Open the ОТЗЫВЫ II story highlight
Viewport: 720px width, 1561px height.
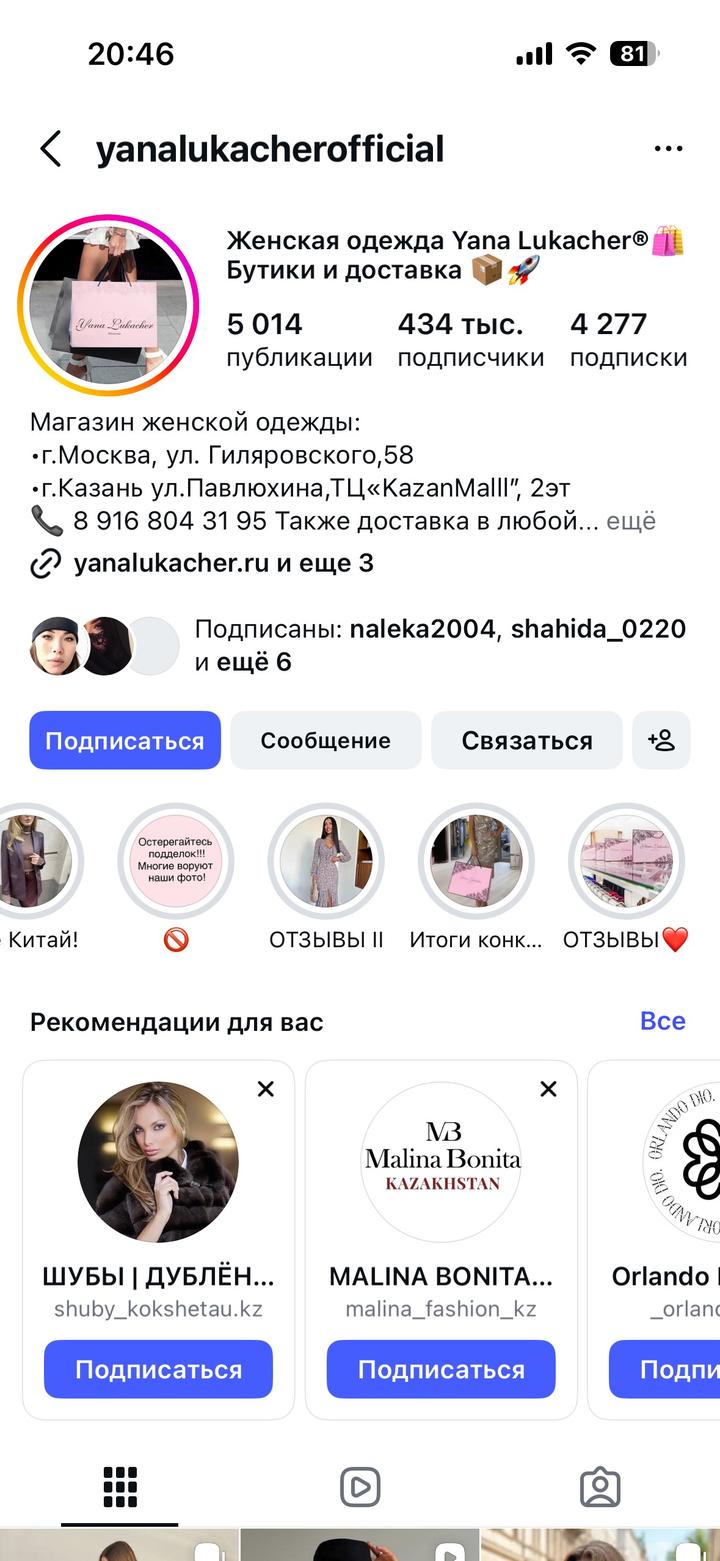[x=326, y=862]
